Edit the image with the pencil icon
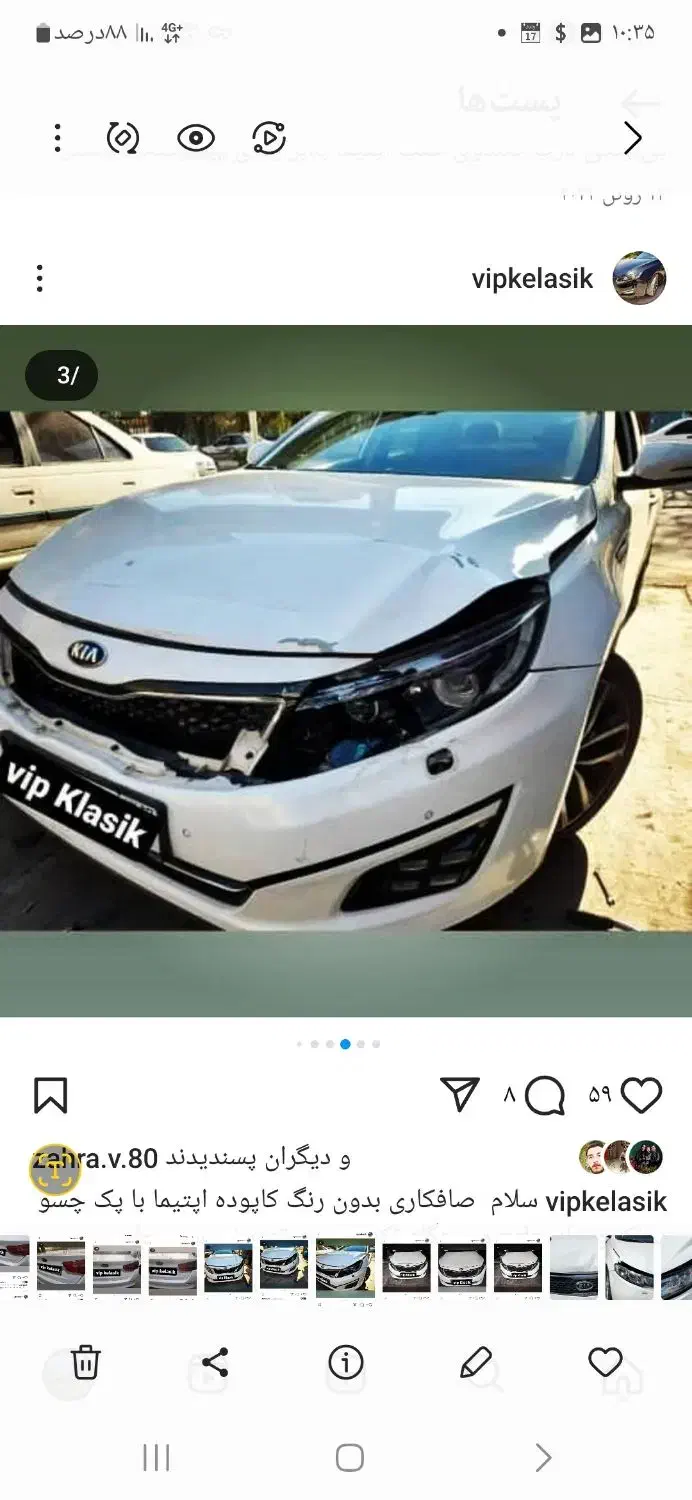692x1500 pixels. pyautogui.click(x=476, y=1362)
